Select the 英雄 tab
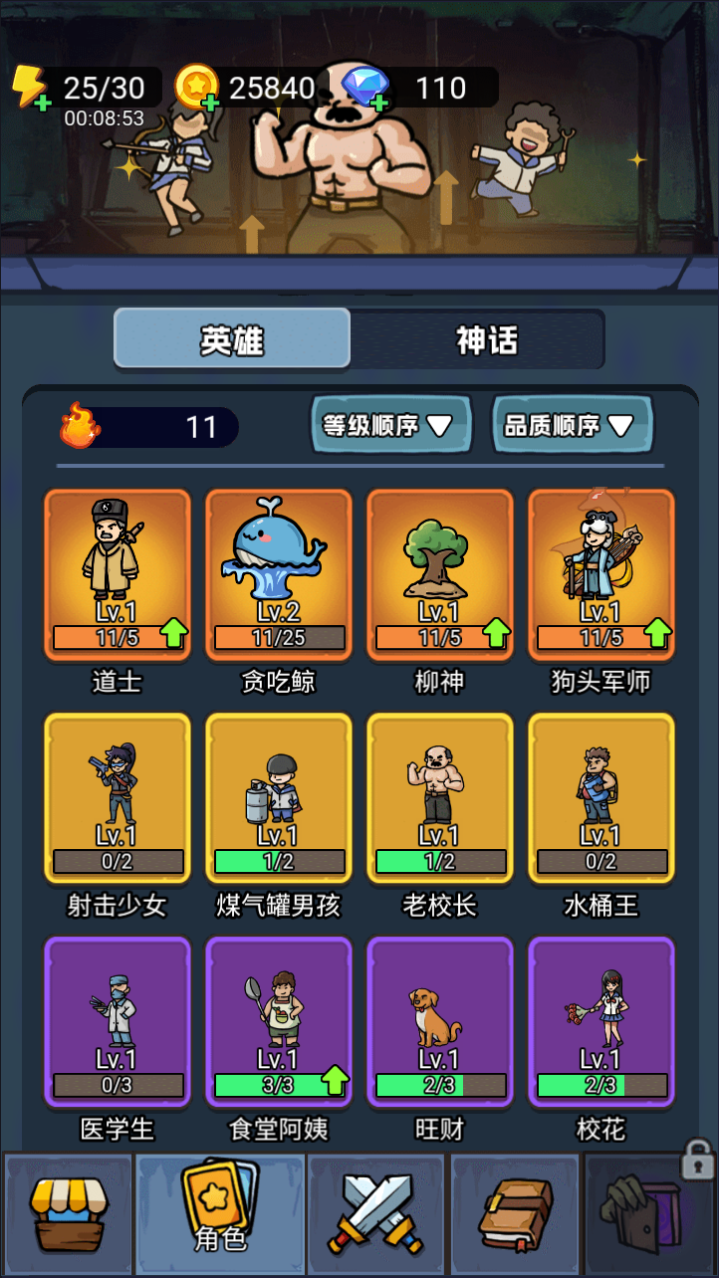The image size is (719, 1278). tap(232, 340)
